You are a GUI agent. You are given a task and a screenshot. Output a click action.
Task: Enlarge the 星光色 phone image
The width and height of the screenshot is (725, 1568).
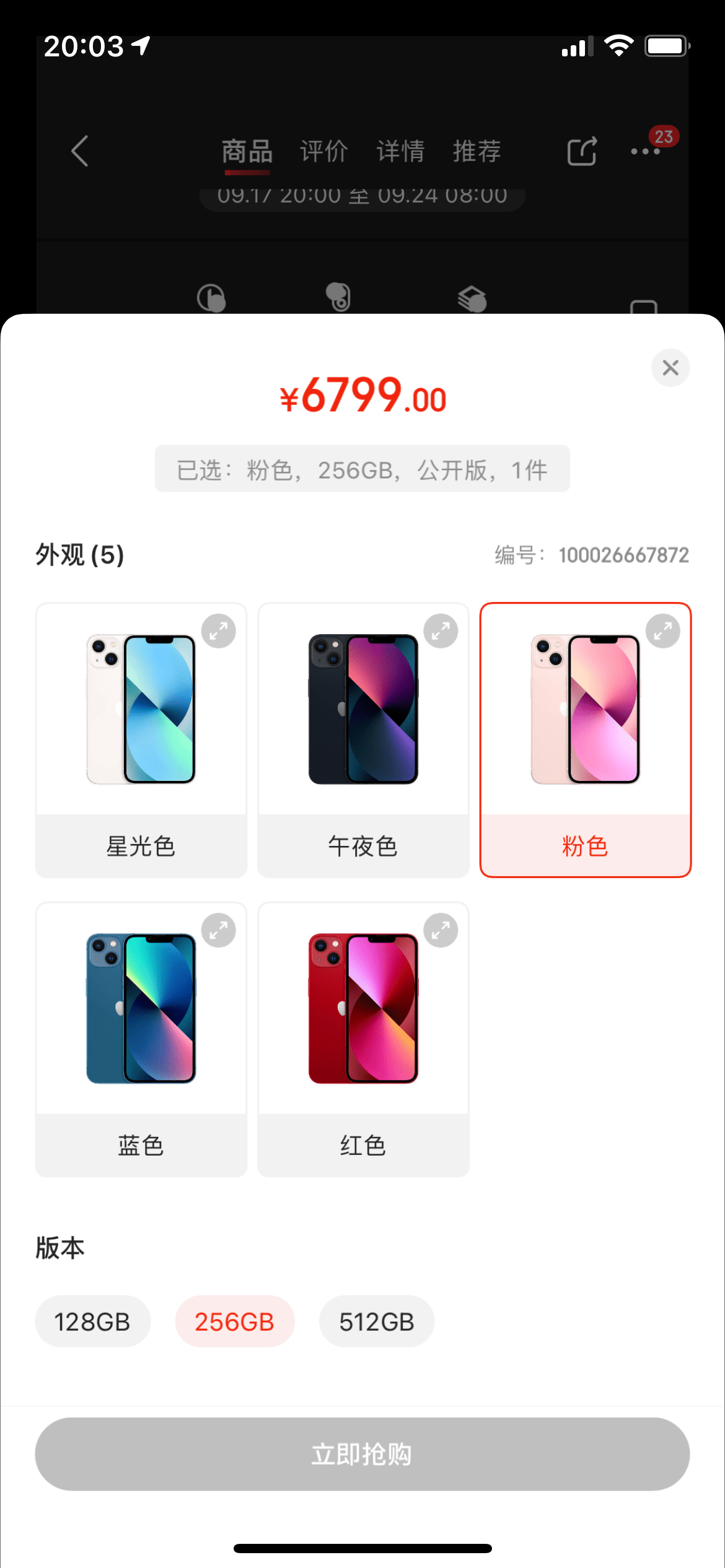[219, 631]
